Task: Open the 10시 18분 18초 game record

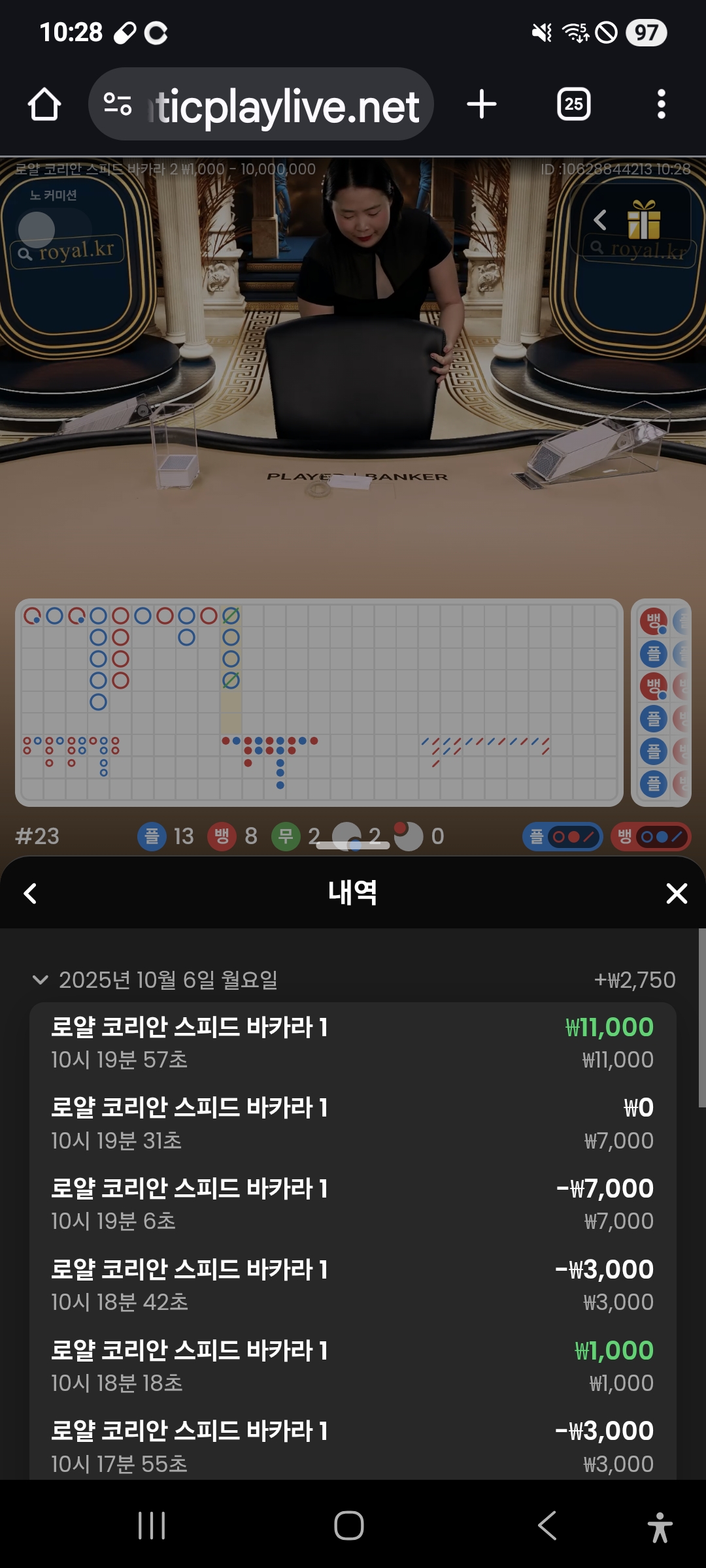Action: coord(353,1366)
